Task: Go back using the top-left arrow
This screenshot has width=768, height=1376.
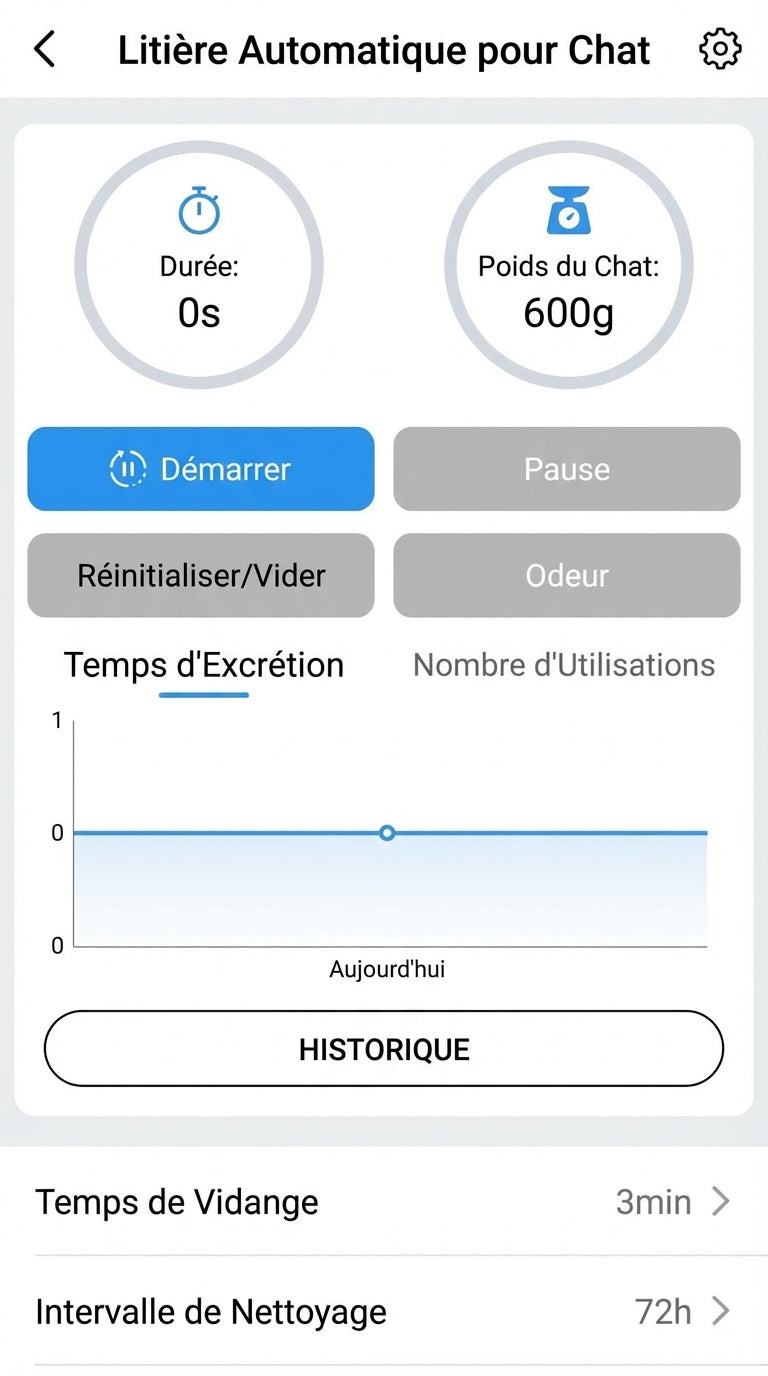Action: (x=45, y=49)
